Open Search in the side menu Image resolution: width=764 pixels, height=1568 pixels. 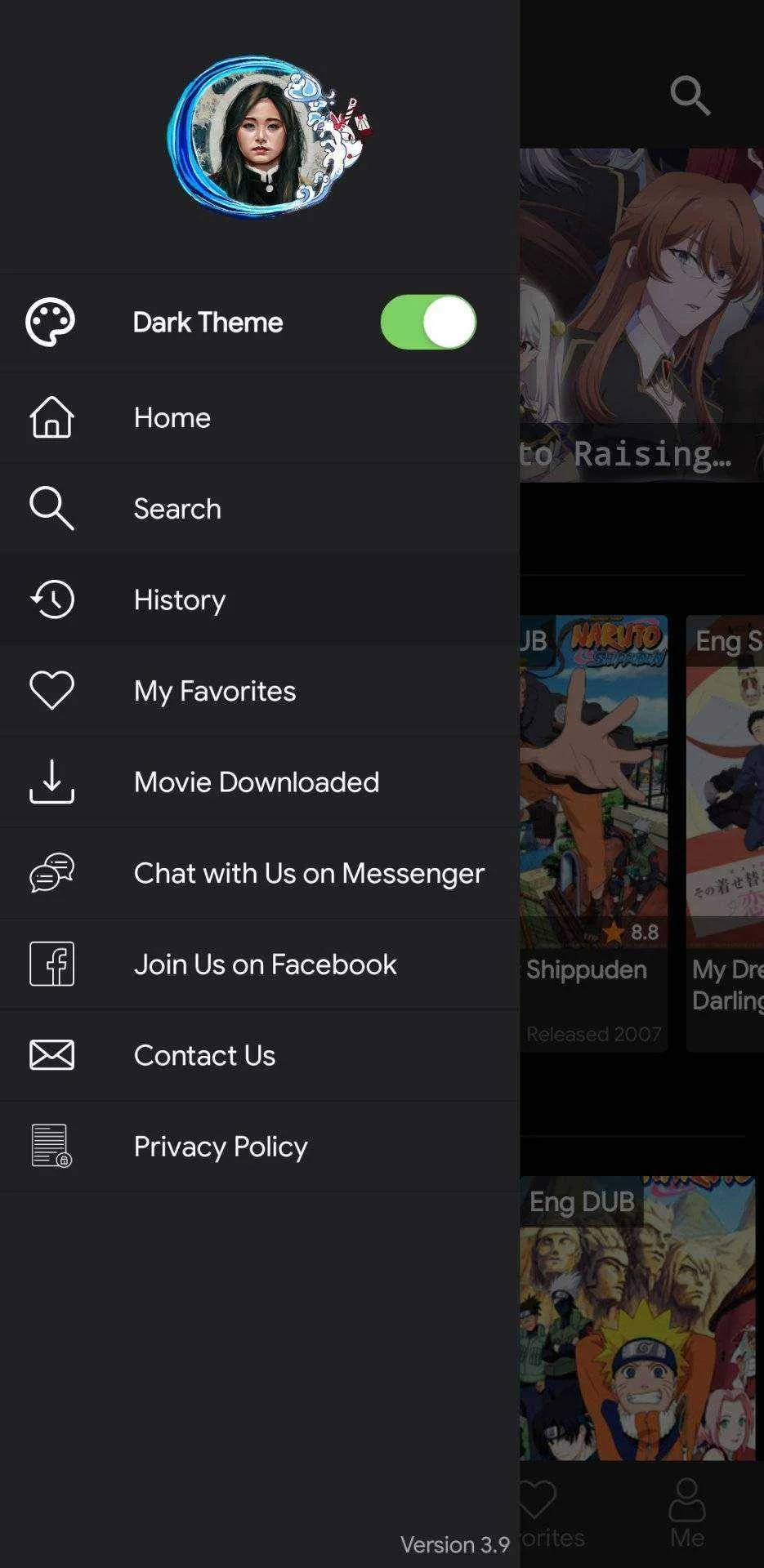pyautogui.click(x=260, y=508)
